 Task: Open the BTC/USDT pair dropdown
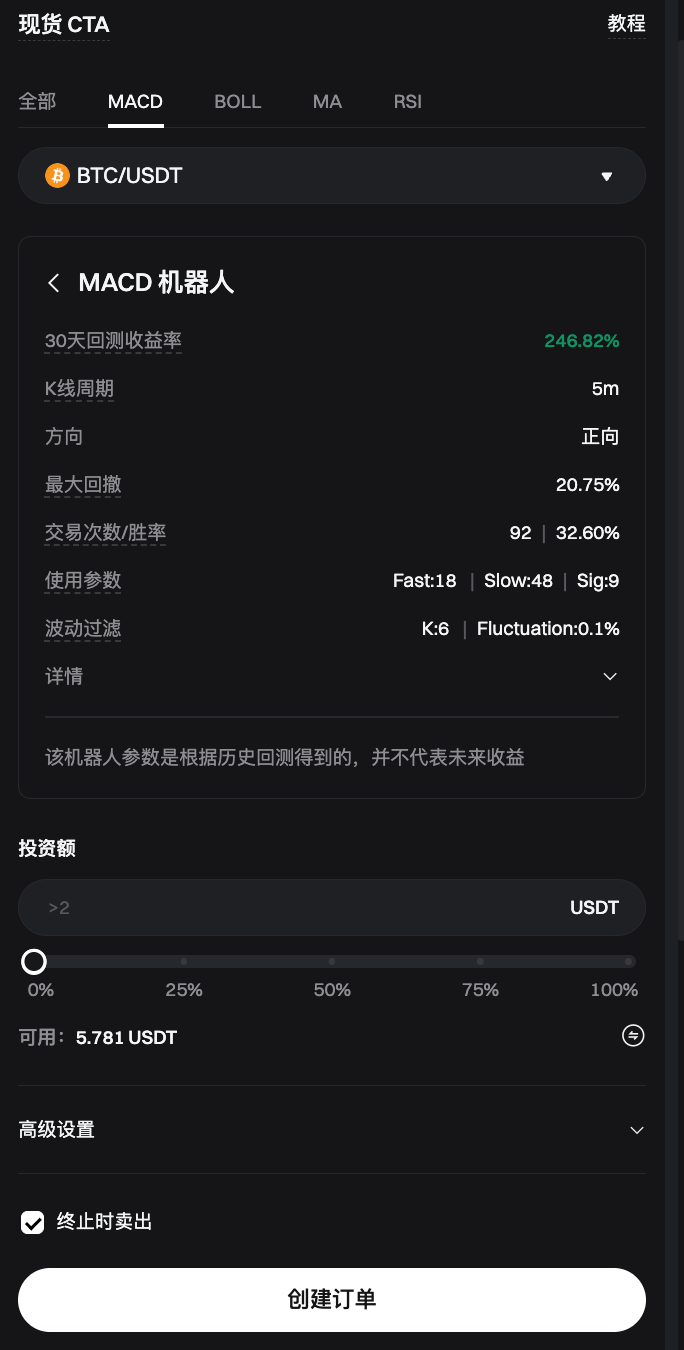331,176
